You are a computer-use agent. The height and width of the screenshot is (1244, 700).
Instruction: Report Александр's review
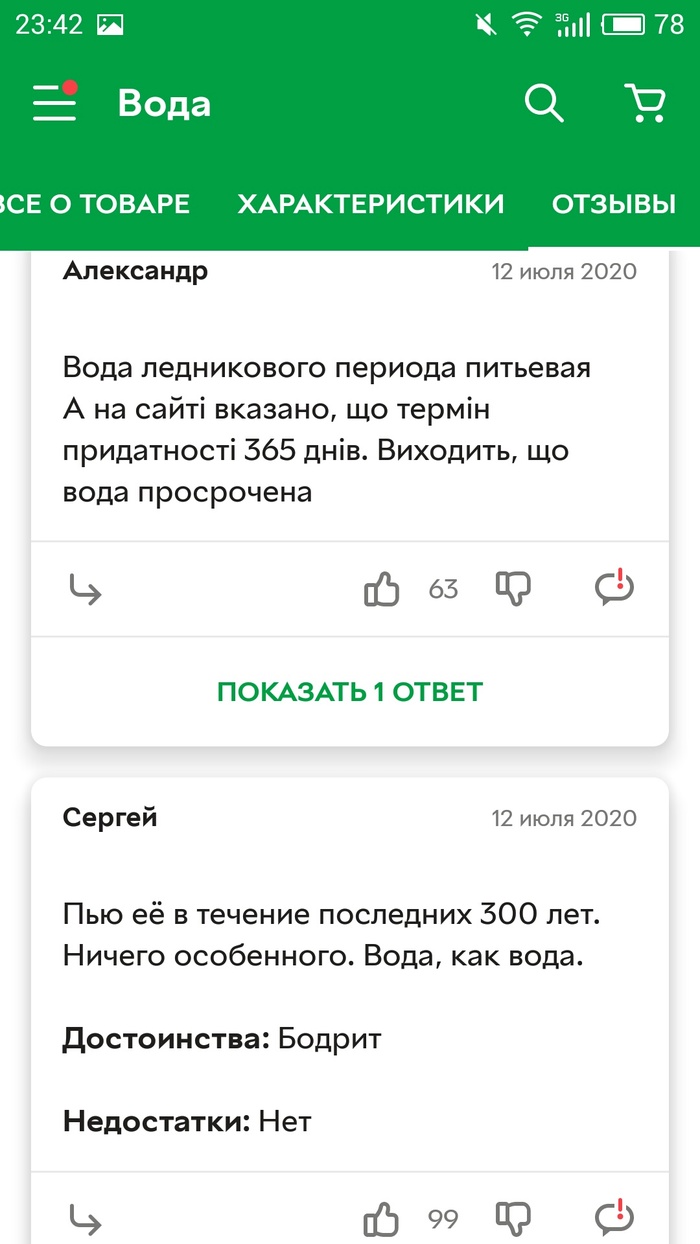coord(614,588)
